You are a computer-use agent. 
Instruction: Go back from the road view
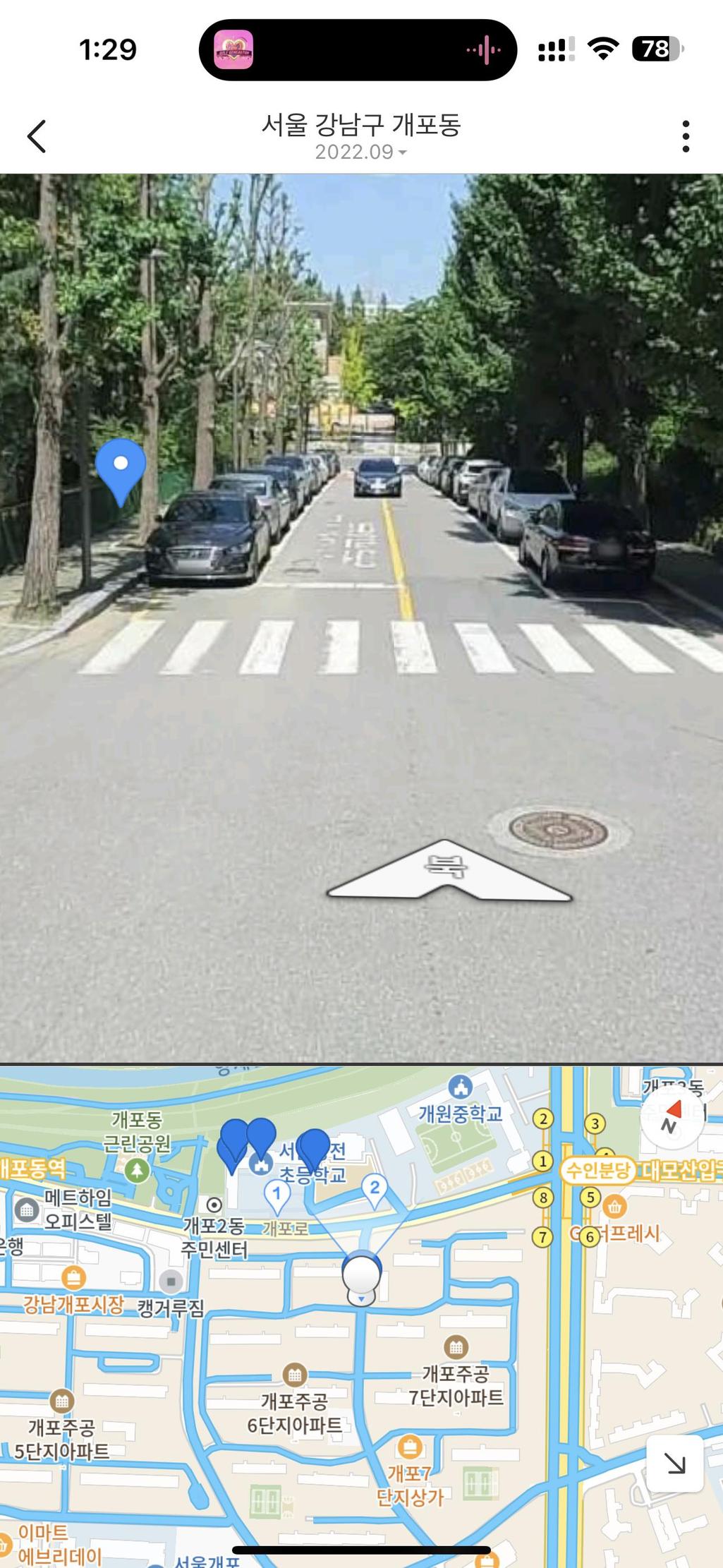[37, 135]
